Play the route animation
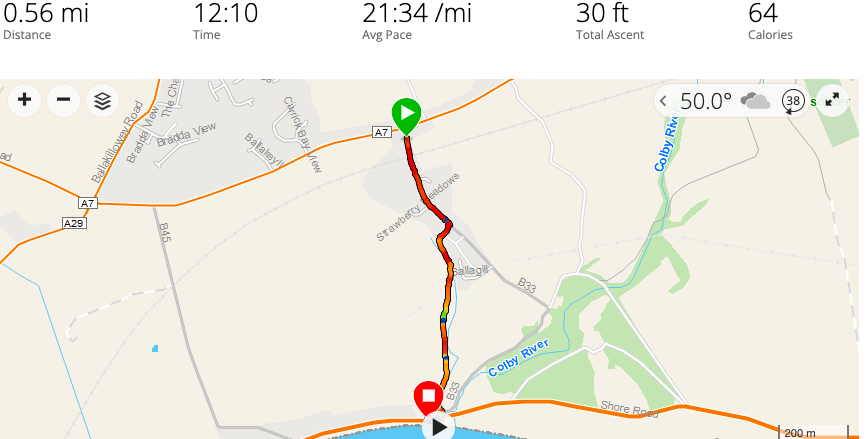Viewport: 866px width, 439px height. coord(438,428)
